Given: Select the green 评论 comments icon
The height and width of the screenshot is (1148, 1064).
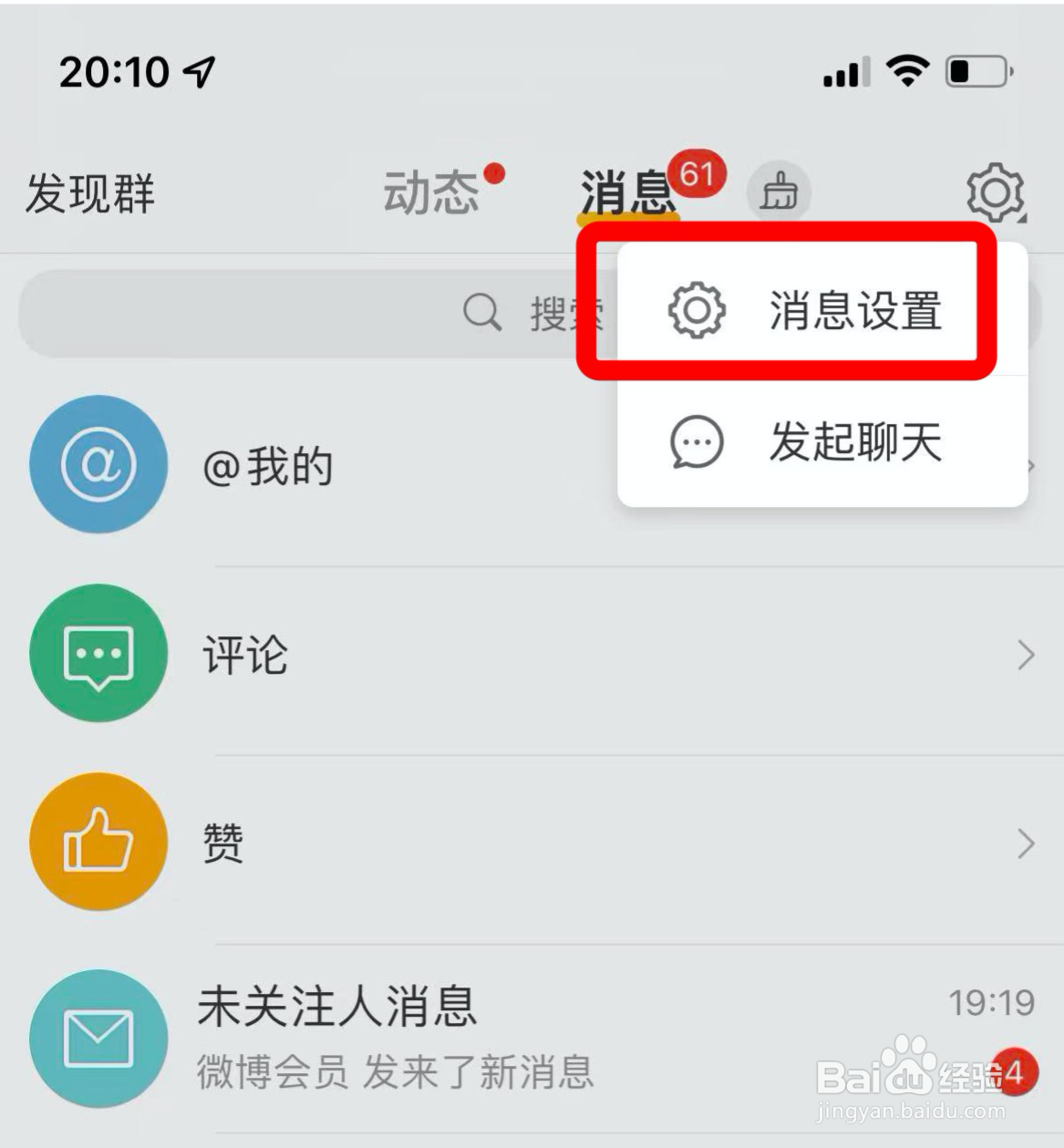Looking at the screenshot, I should 98,653.
